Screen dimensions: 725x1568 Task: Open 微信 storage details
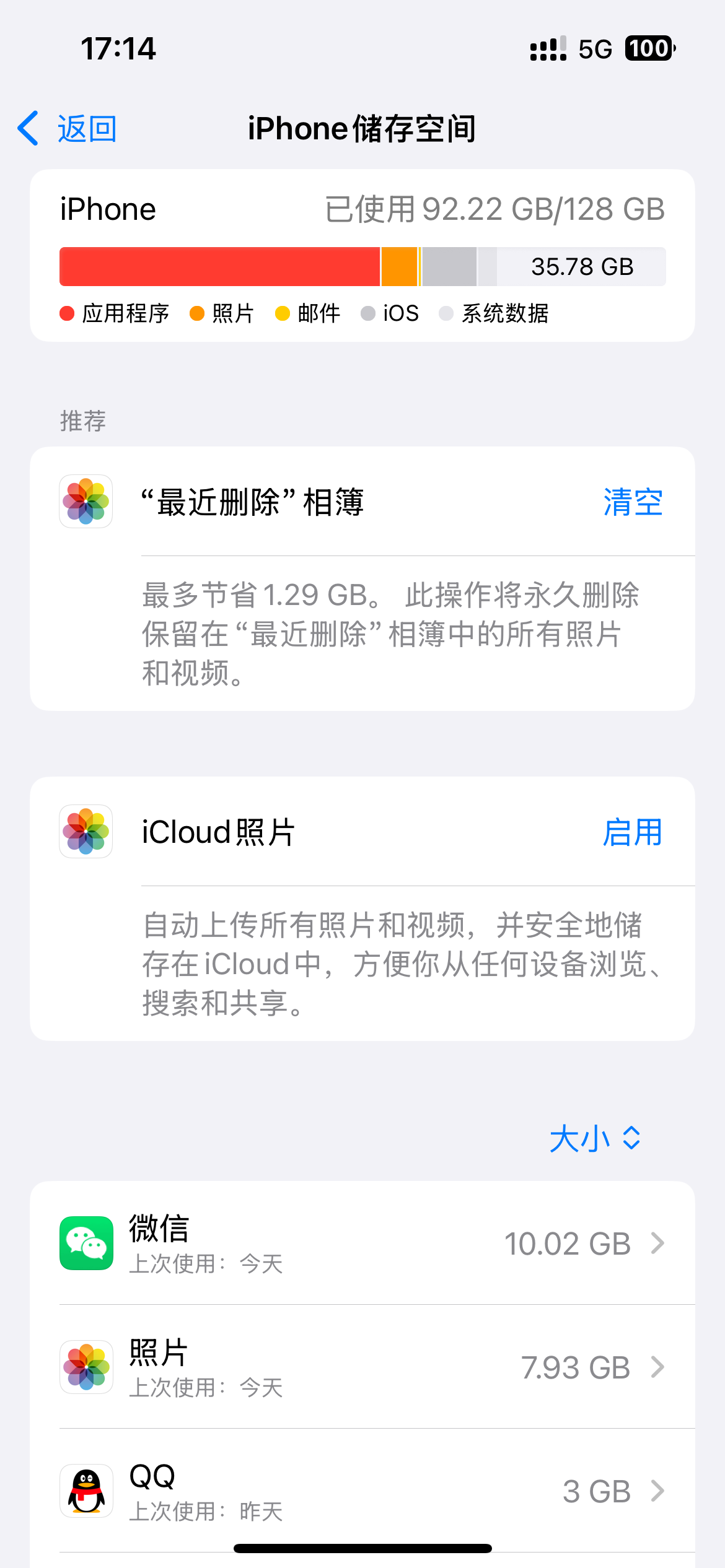(362, 1243)
